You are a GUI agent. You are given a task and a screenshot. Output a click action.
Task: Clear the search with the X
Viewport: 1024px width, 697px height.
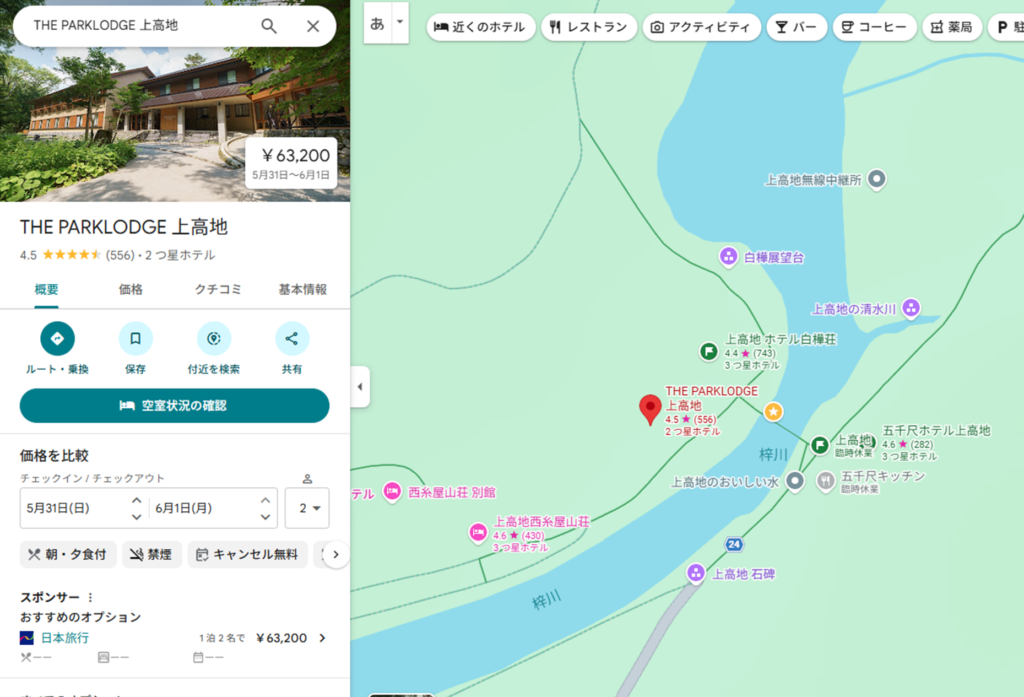coord(313,26)
